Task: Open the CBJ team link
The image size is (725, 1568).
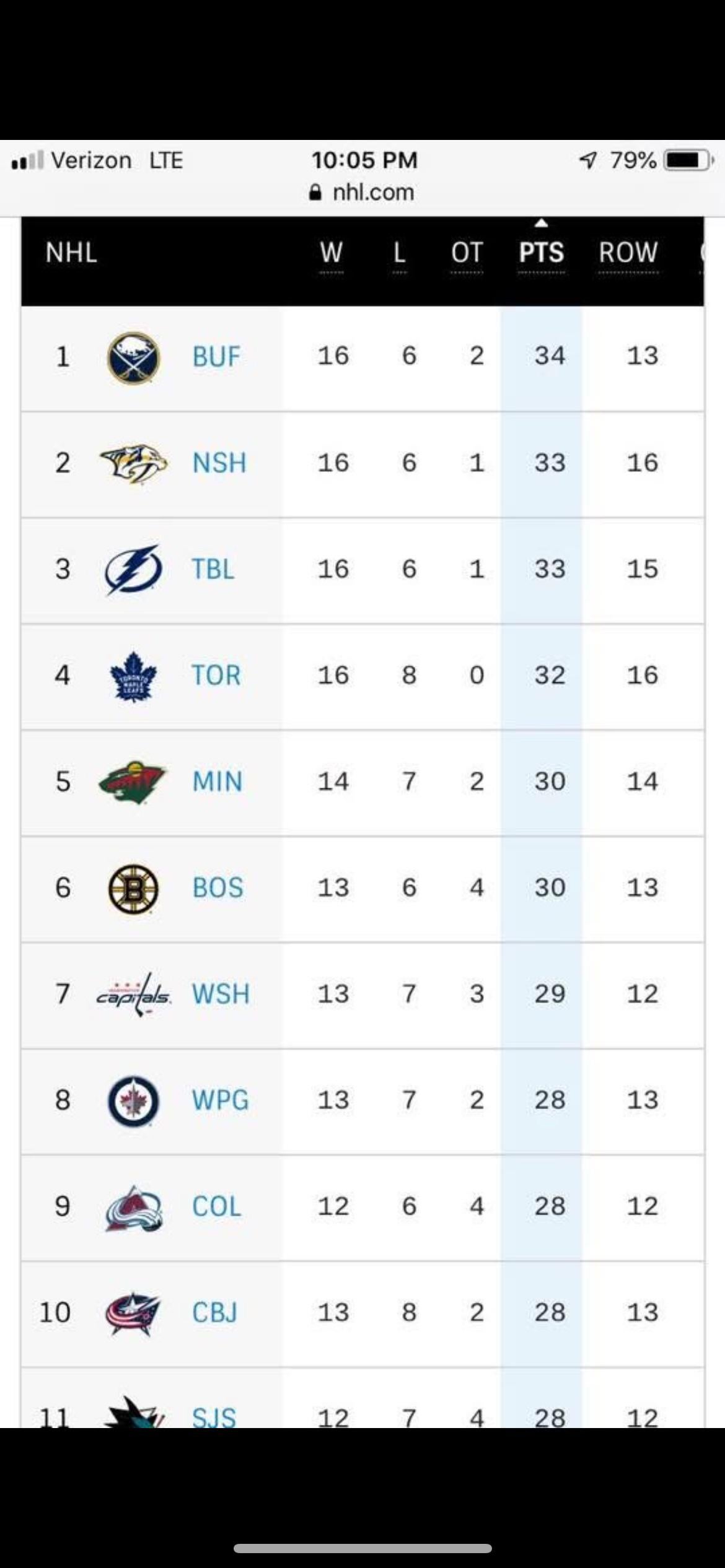Action: tap(214, 1312)
